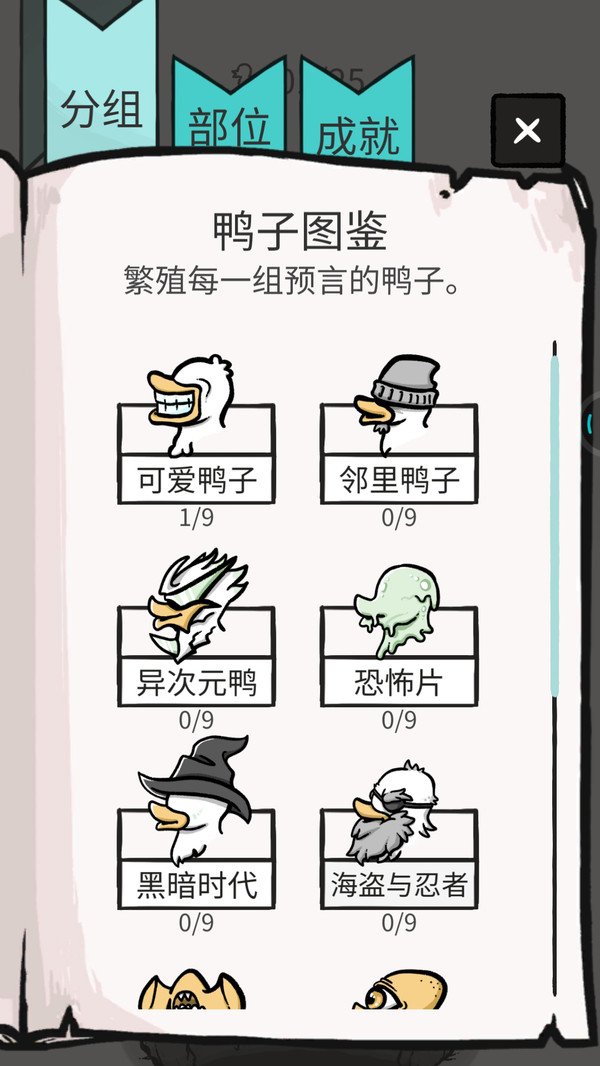The image size is (600, 1066).
Task: Switch to the 部位 tab
Action: tap(230, 128)
